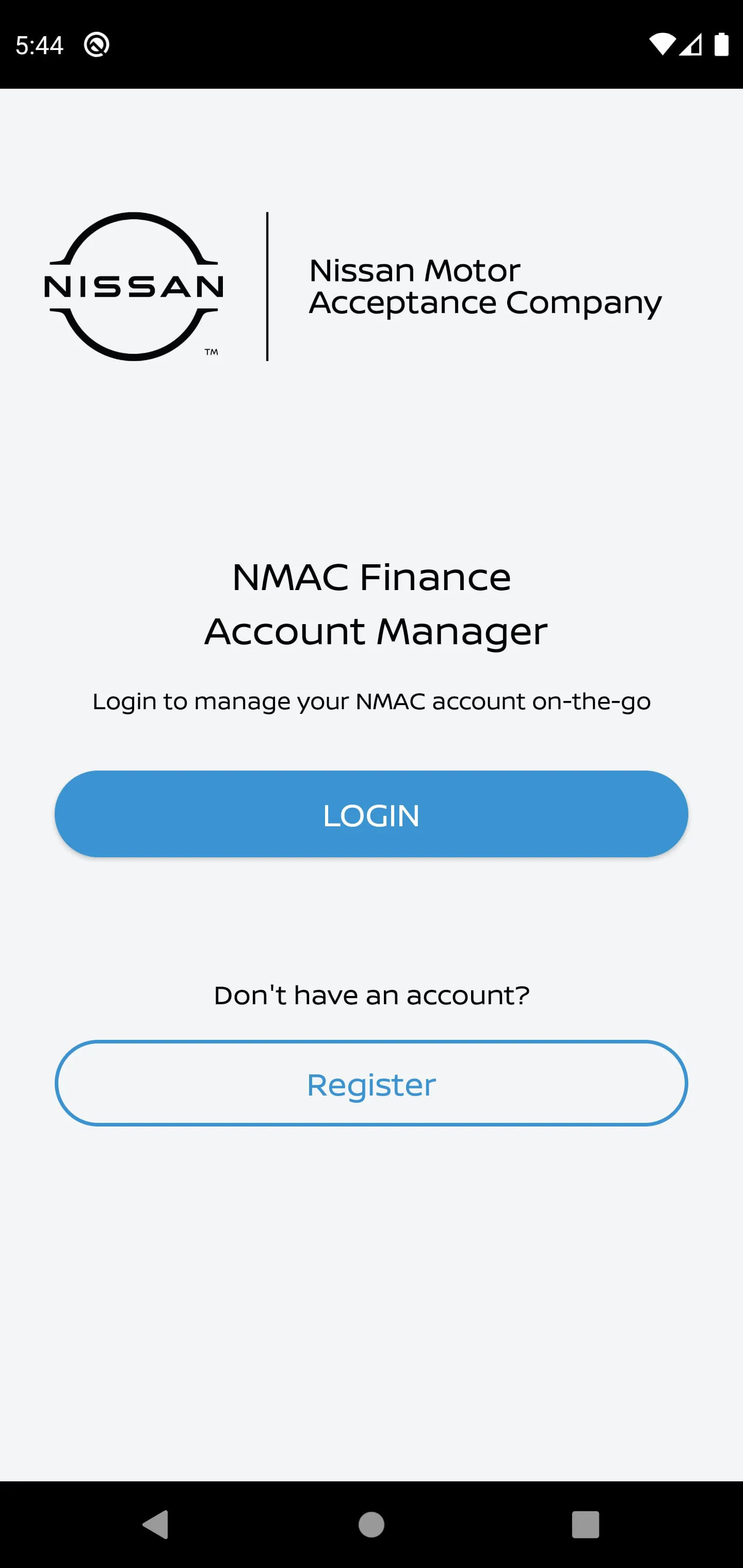Screen dimensions: 743x1568
Task: Tap the Wi-Fi status icon
Action: [x=663, y=43]
